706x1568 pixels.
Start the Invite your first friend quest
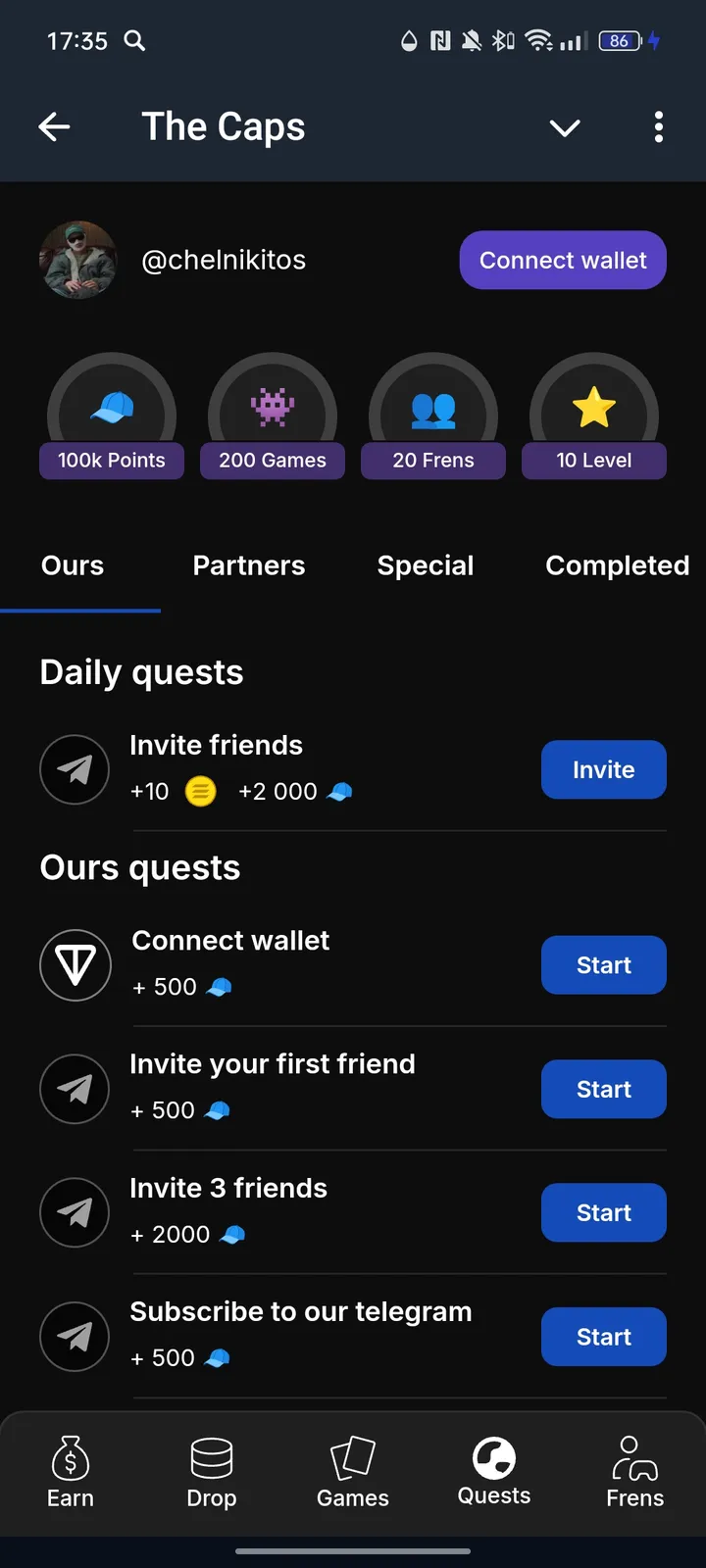[x=603, y=1089]
